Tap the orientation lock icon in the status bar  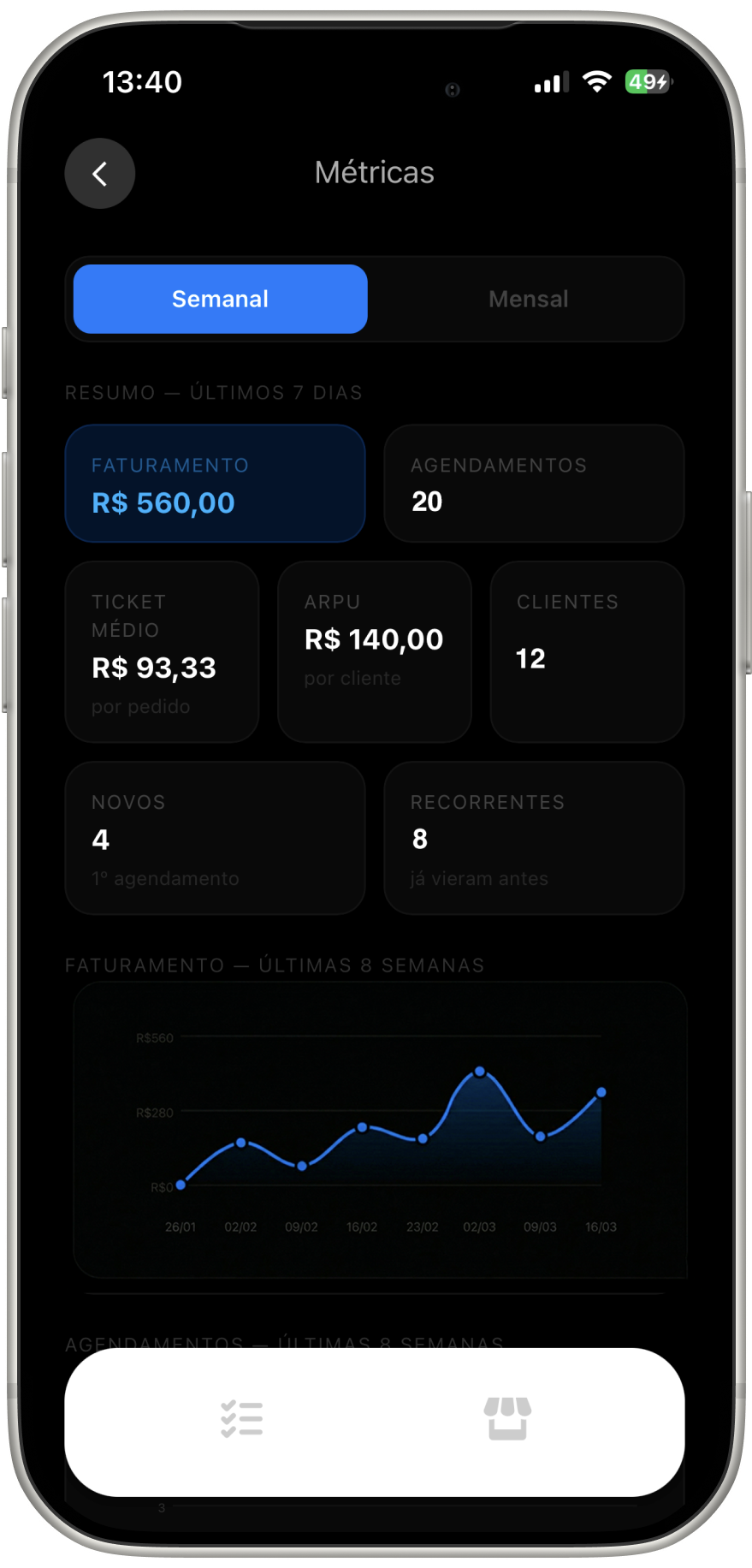pos(453,89)
